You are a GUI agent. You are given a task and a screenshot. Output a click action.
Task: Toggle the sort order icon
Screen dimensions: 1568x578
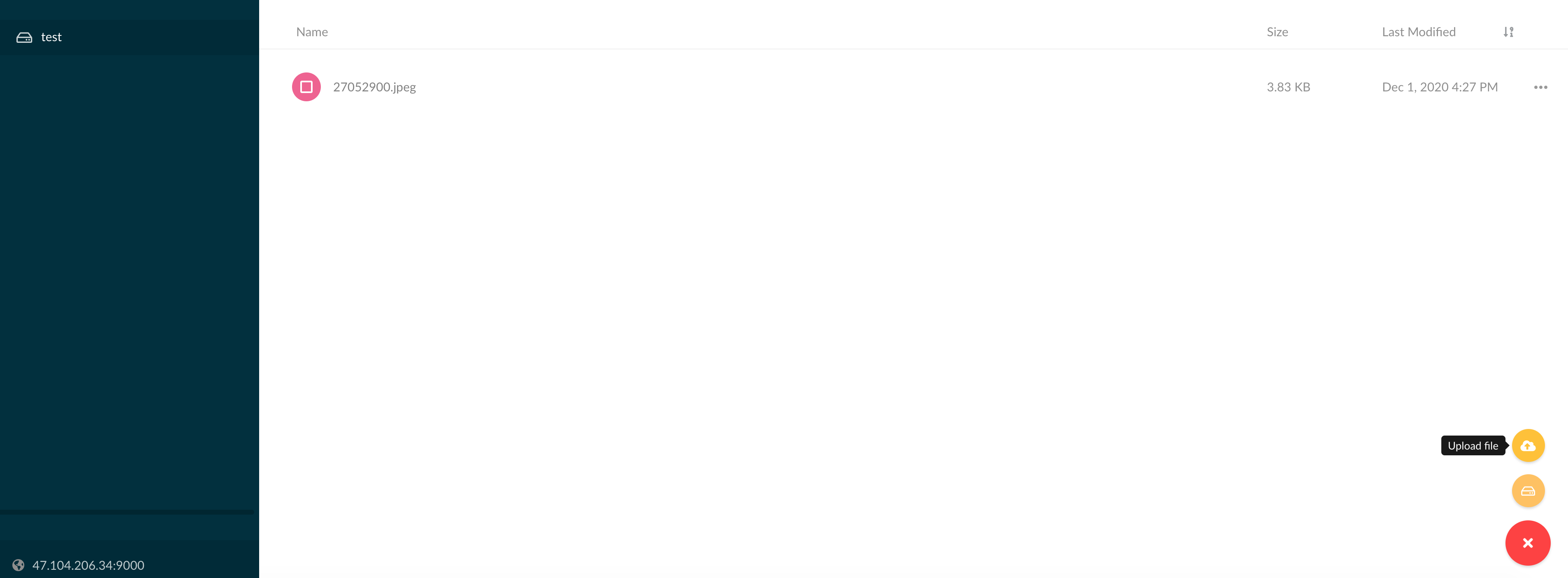pos(1508,32)
